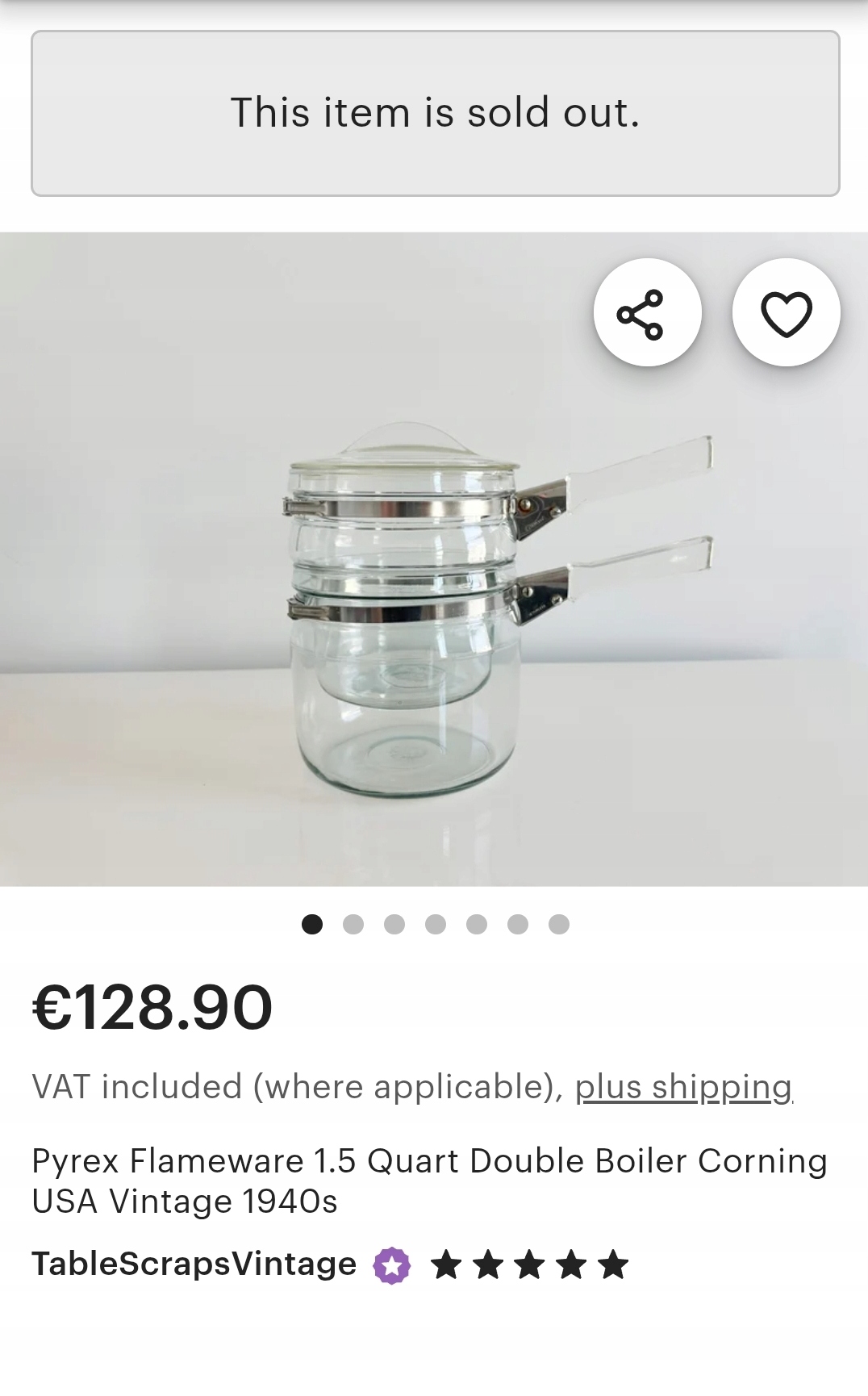Open the 'plus shipping' link

[683, 1087]
